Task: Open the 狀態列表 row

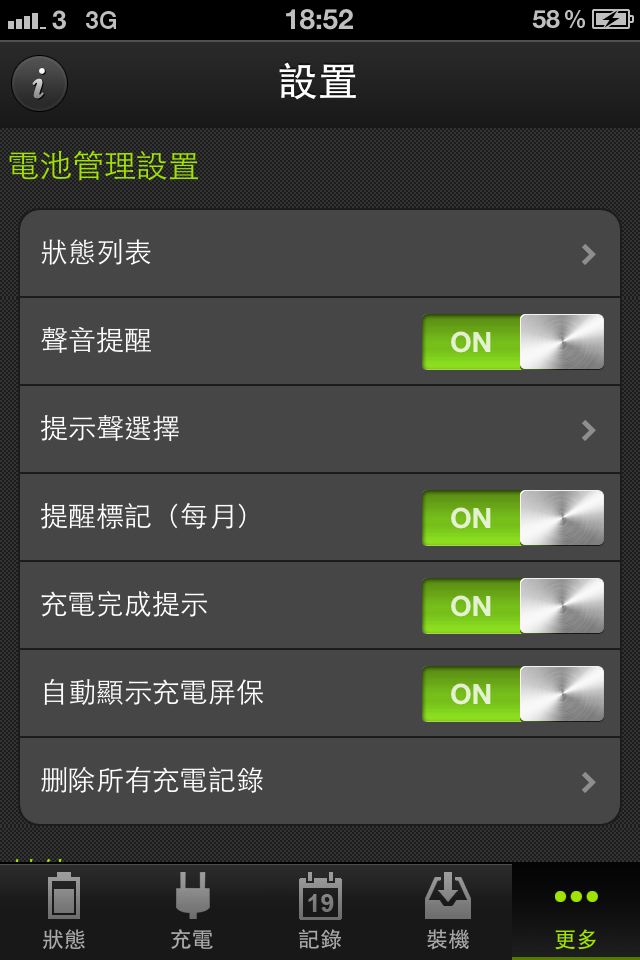Action: point(320,254)
